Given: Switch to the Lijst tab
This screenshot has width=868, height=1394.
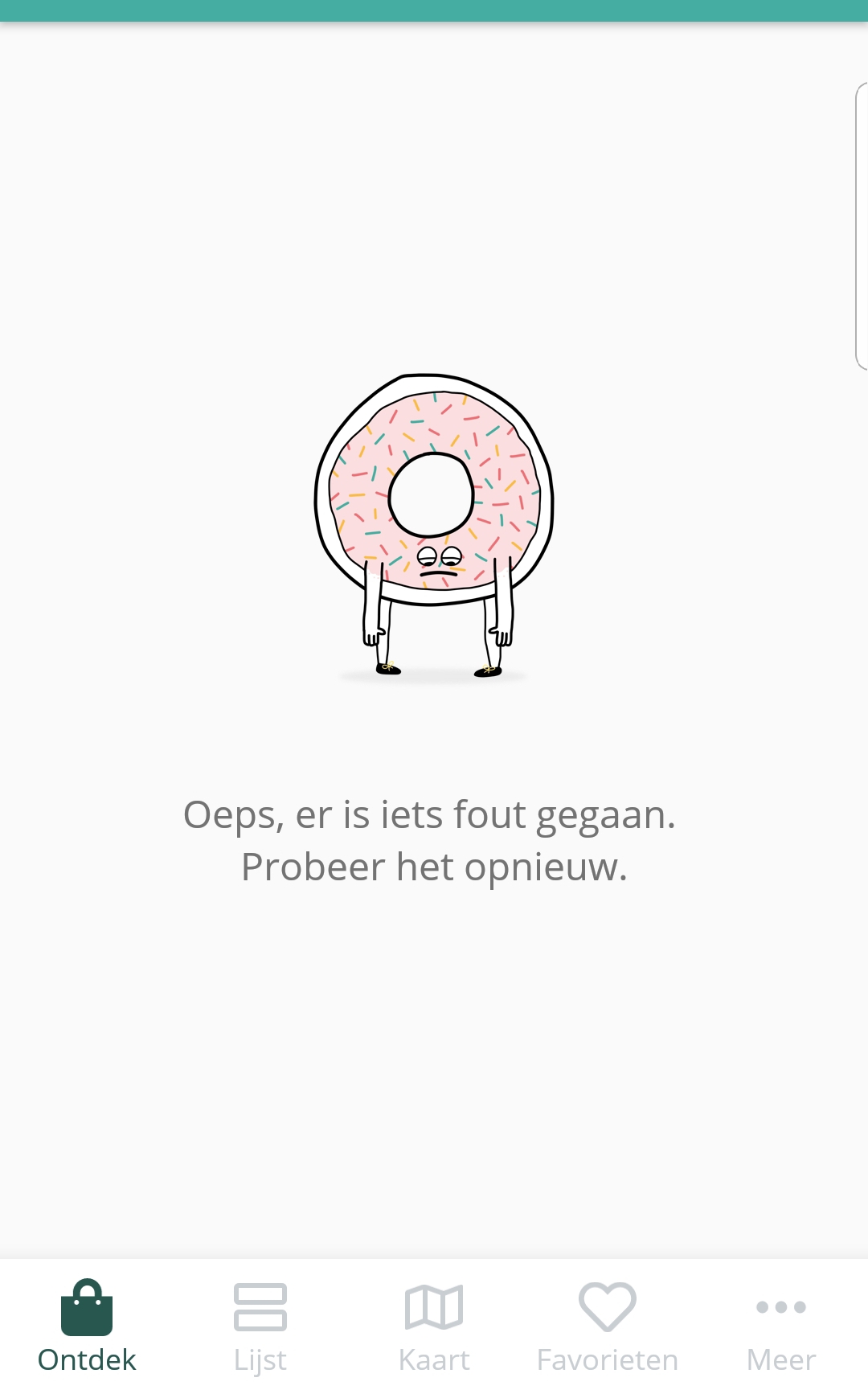Looking at the screenshot, I should 260,1326.
